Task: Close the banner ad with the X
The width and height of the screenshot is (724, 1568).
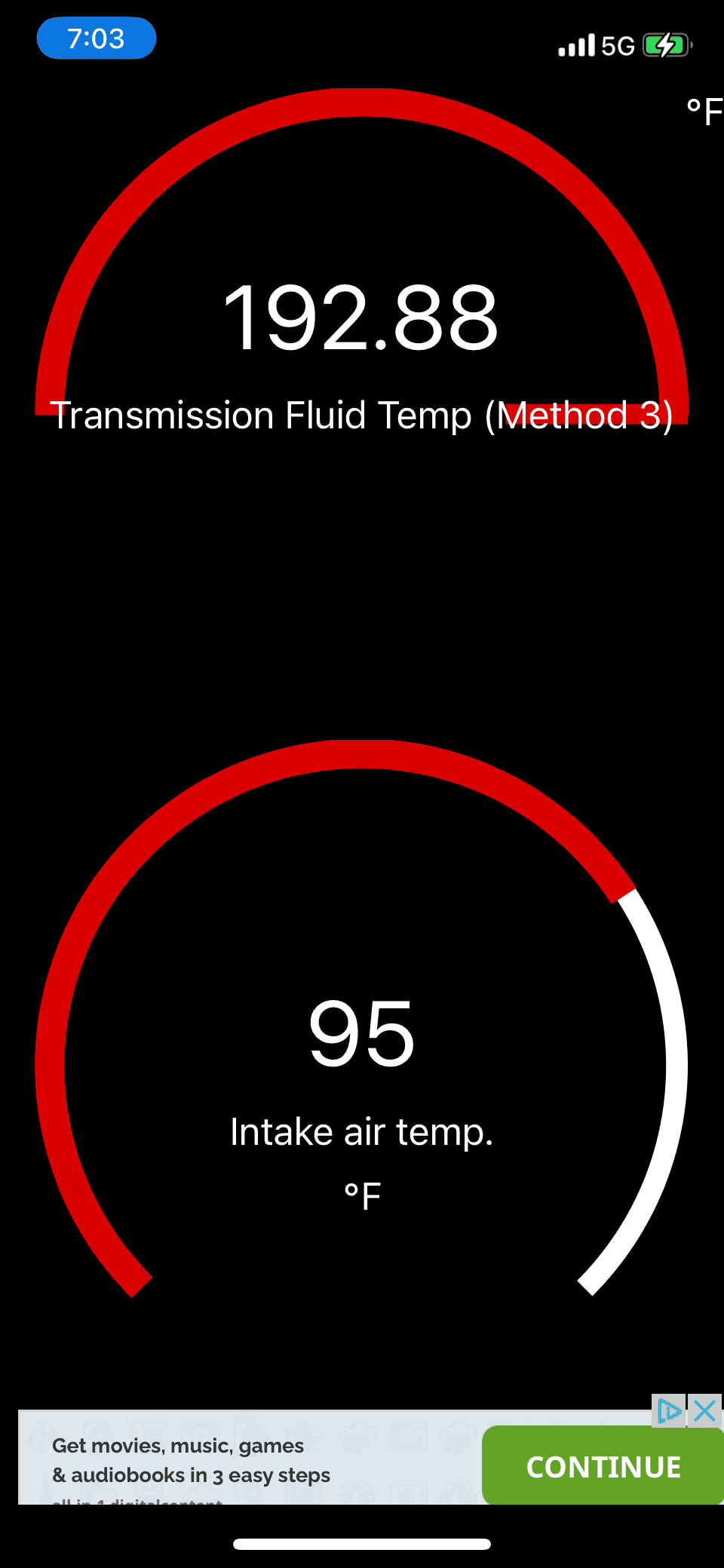Action: click(x=704, y=1410)
